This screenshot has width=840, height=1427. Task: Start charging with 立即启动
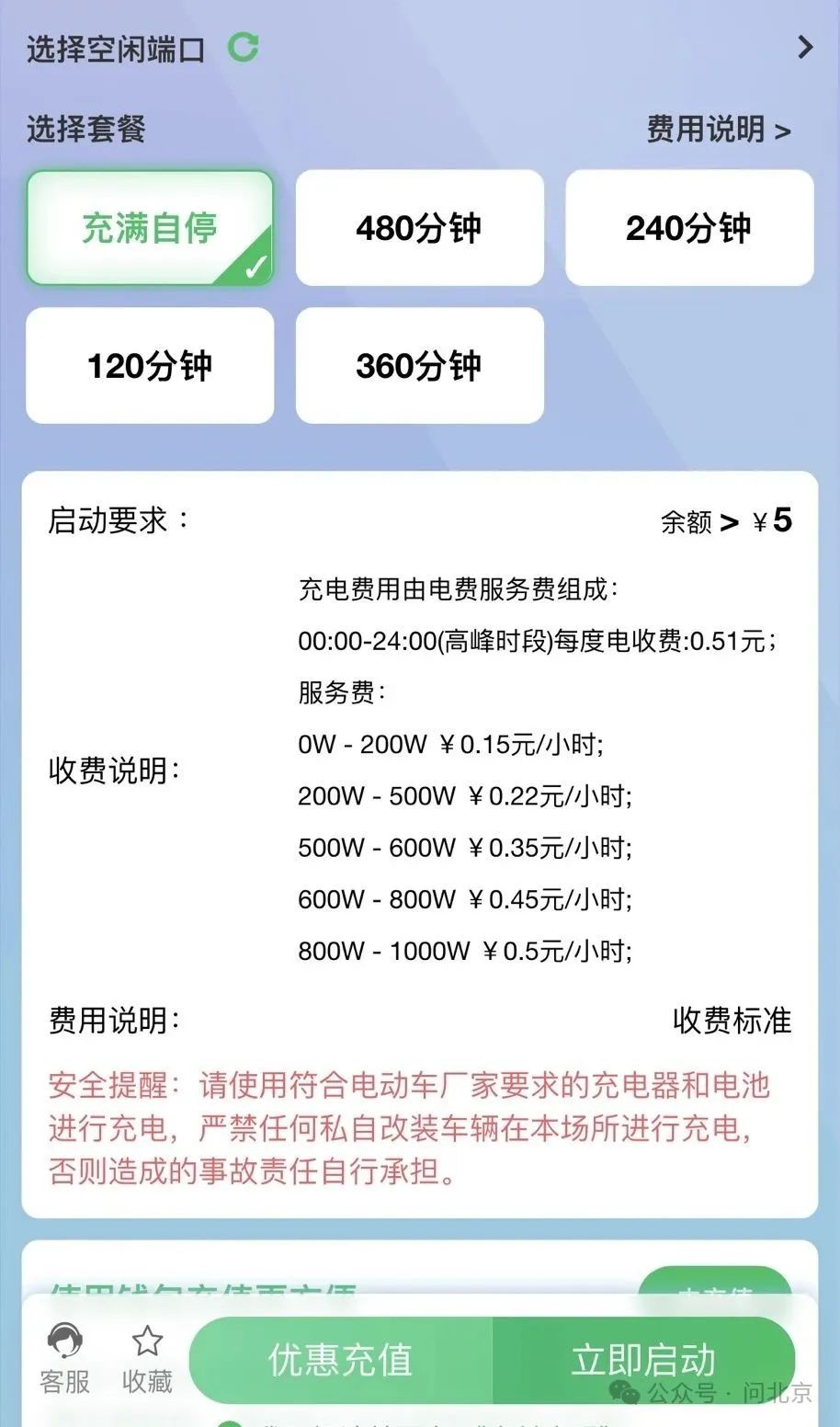pos(643,1360)
